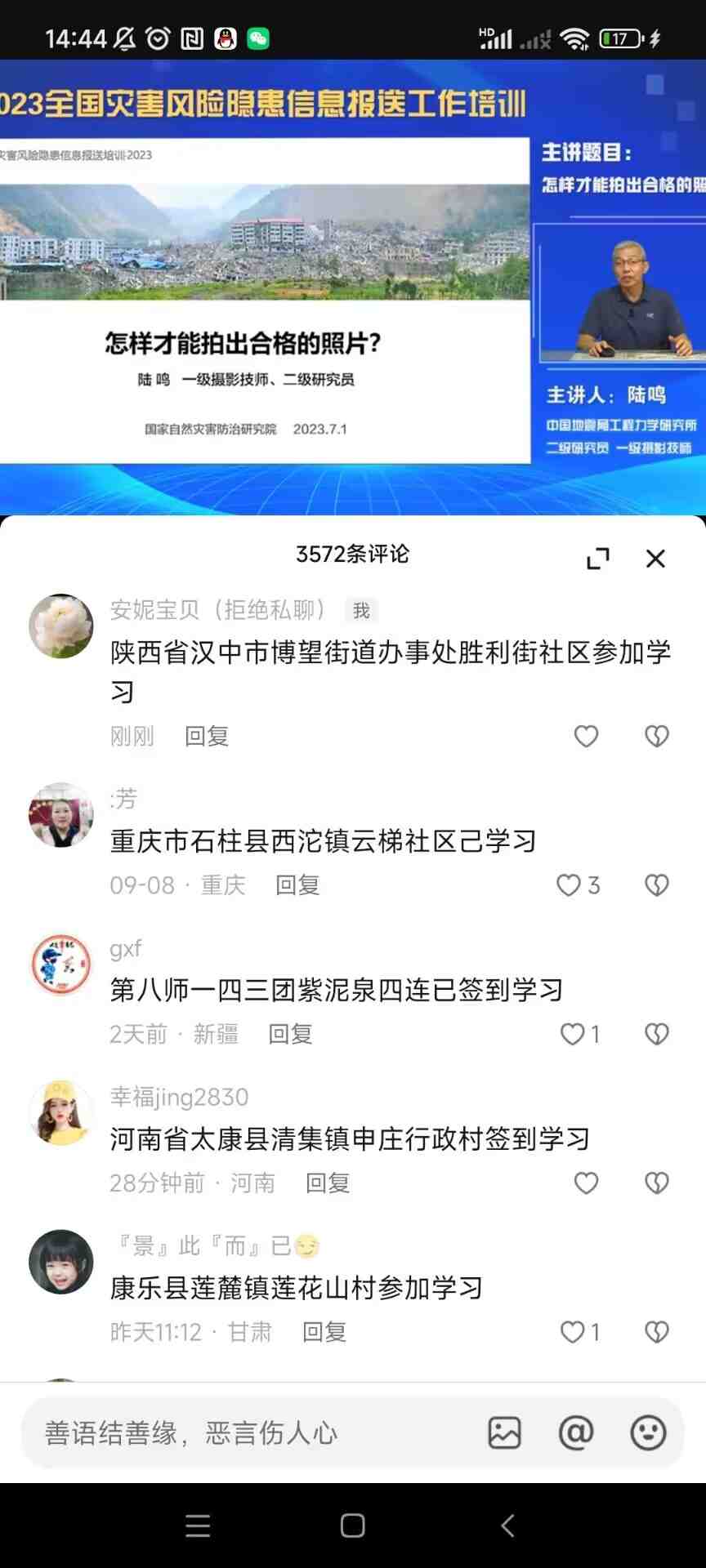The height and width of the screenshot is (1568, 706).
Task: Like 幸福jing2830's comment
Action: click(x=586, y=1183)
